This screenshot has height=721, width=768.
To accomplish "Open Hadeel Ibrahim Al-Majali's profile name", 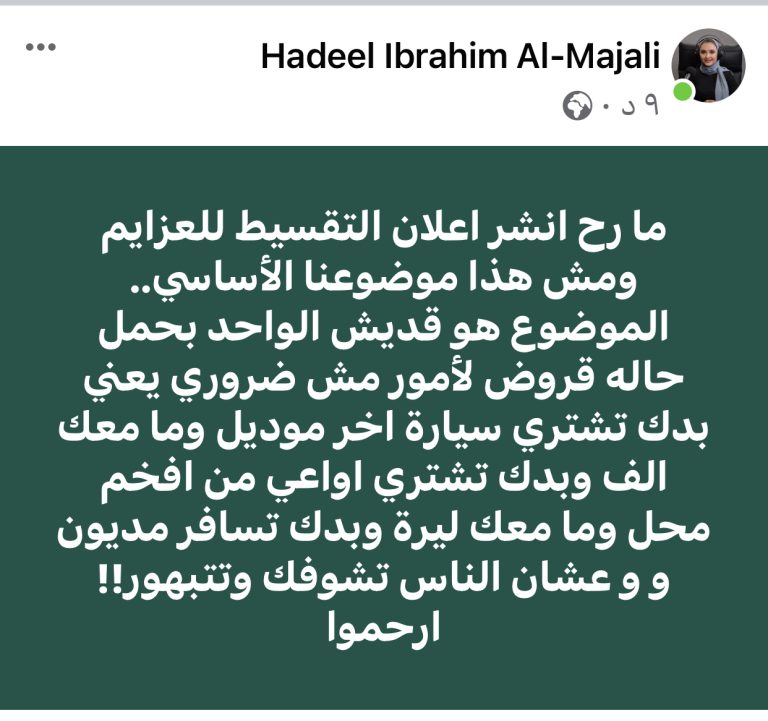I will [x=460, y=57].
